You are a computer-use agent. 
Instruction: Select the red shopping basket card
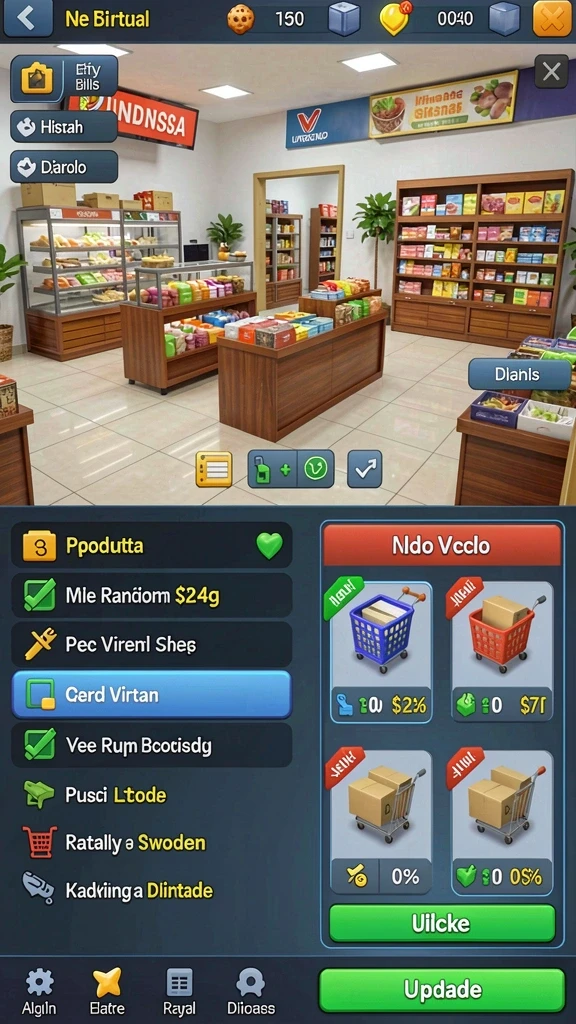(502, 651)
